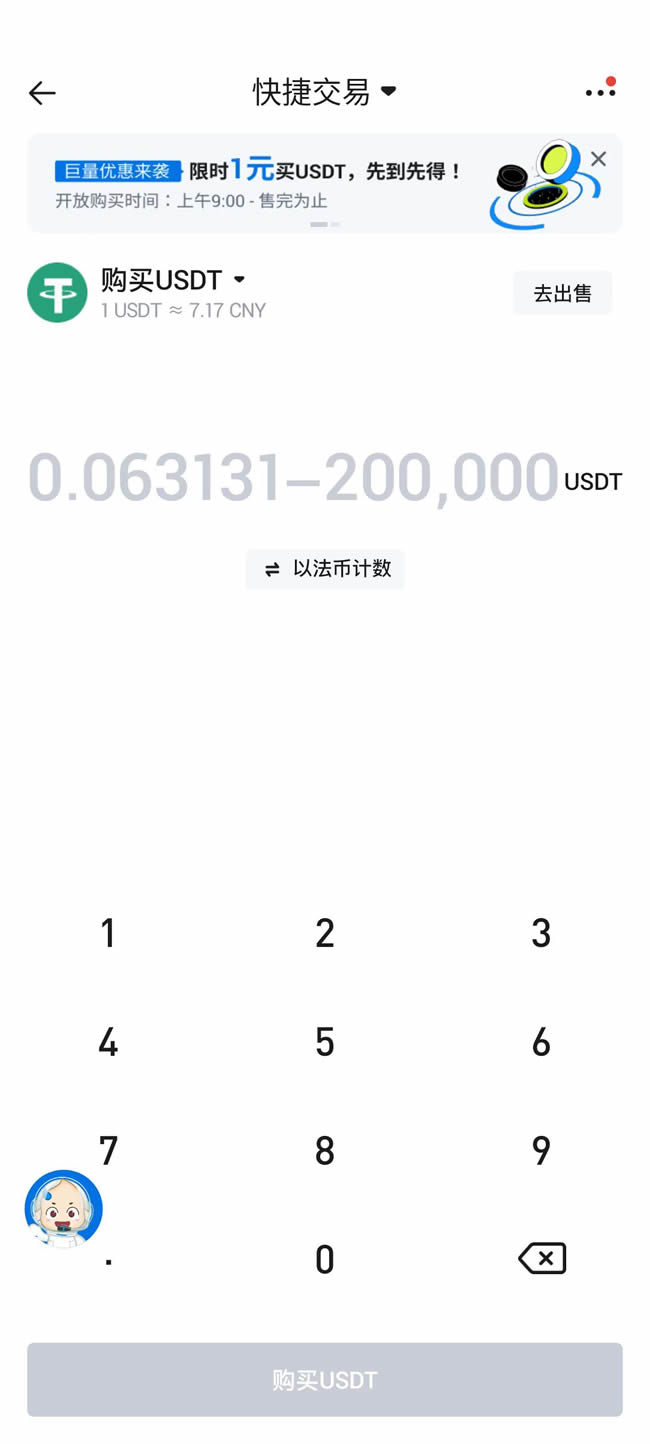Viewport: 650px width, 1444px height.
Task: Delete last digit with the backspace key
Action: [x=541, y=1258]
